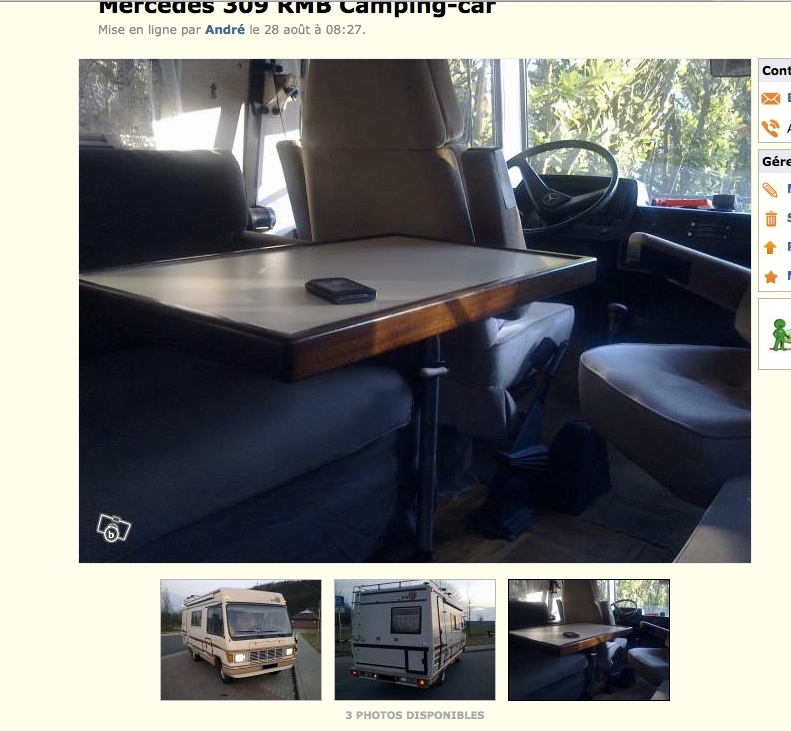Show the rear view camper thumbnail
791x731 pixels.
click(x=415, y=640)
